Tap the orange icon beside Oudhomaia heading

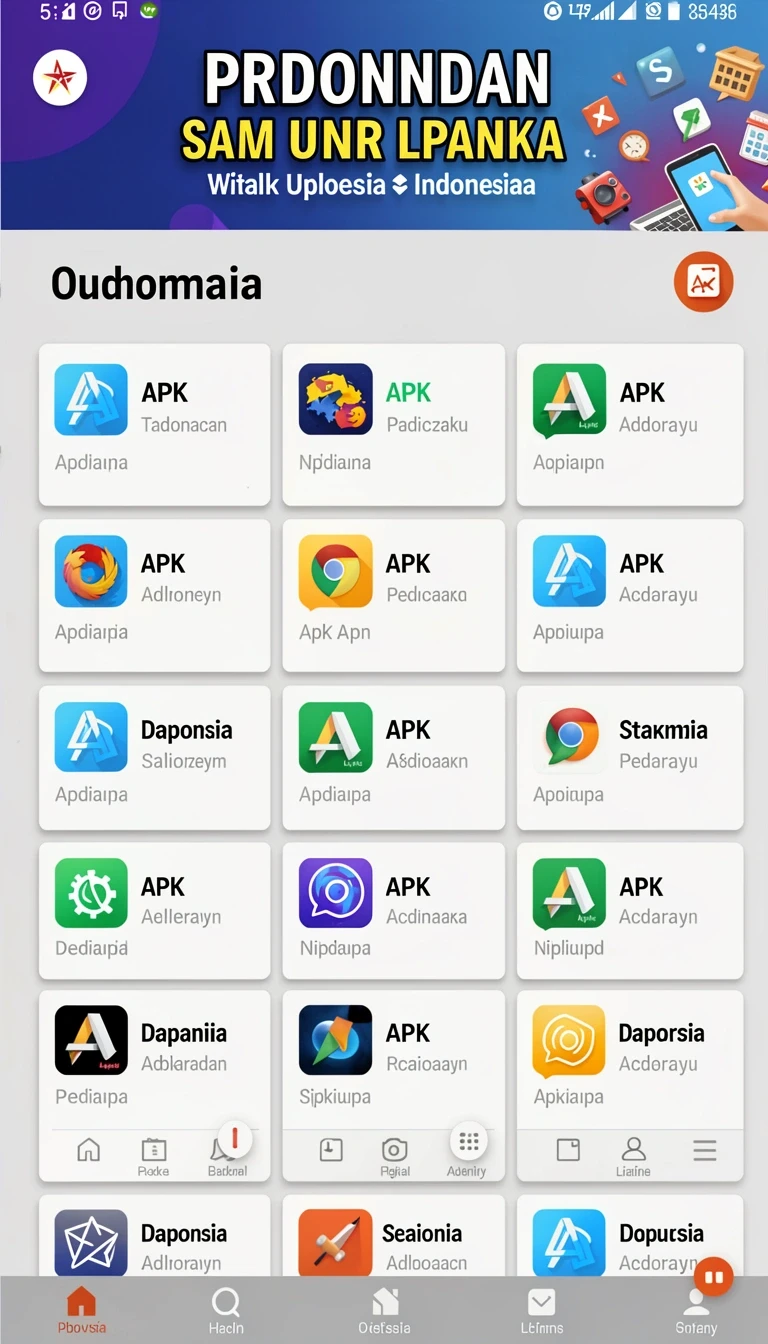(x=703, y=282)
